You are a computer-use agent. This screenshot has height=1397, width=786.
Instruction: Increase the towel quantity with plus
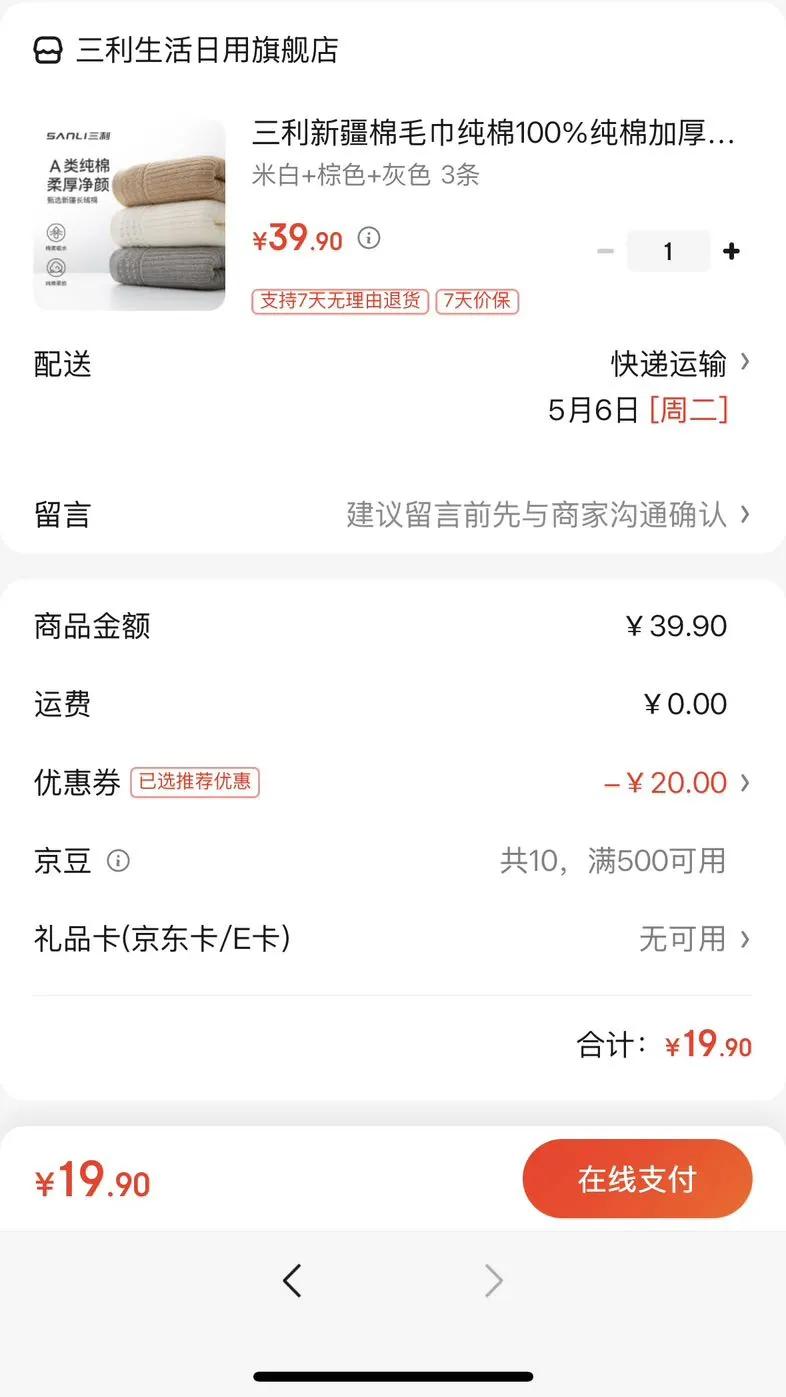coord(731,251)
